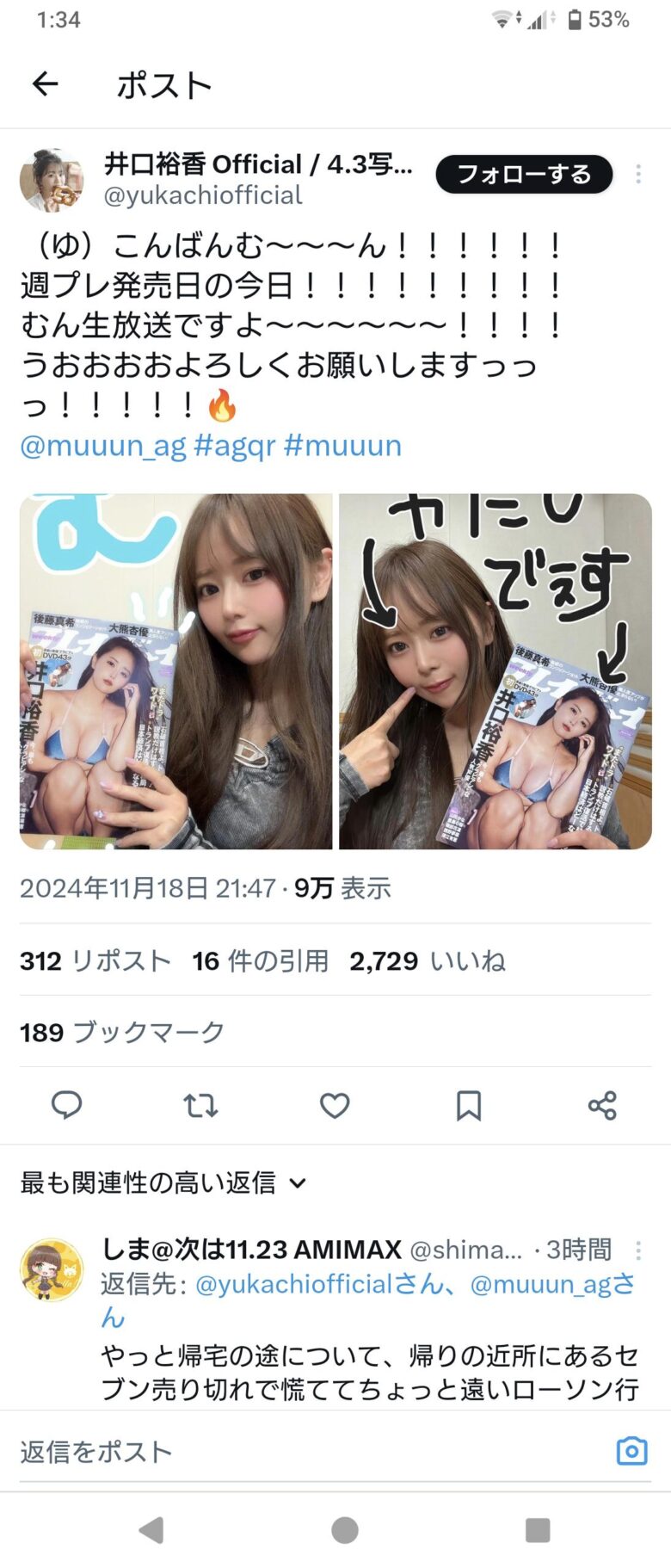
Task: Repost this post
Action: click(200, 1105)
